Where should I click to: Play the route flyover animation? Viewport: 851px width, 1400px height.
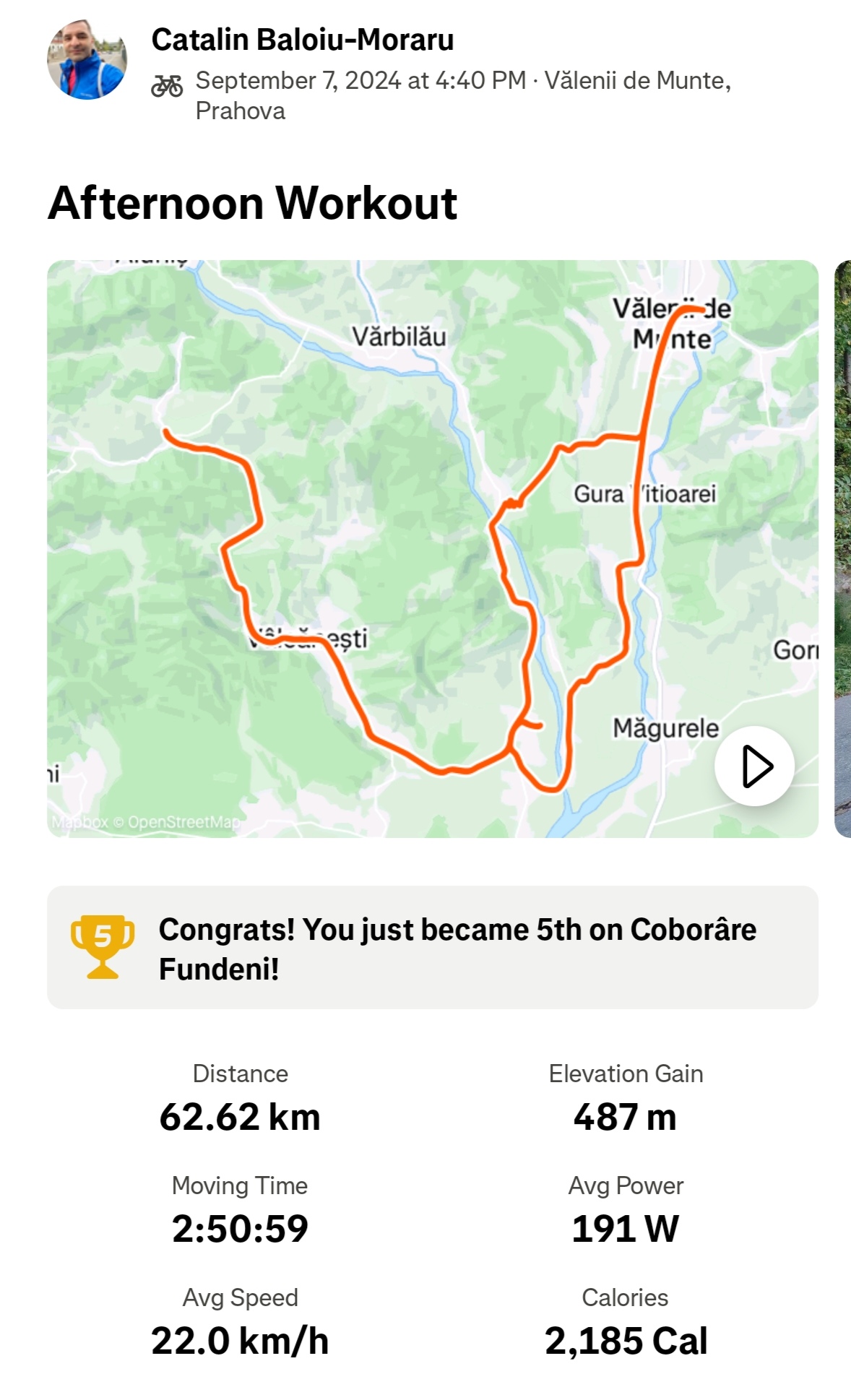pyautogui.click(x=755, y=766)
